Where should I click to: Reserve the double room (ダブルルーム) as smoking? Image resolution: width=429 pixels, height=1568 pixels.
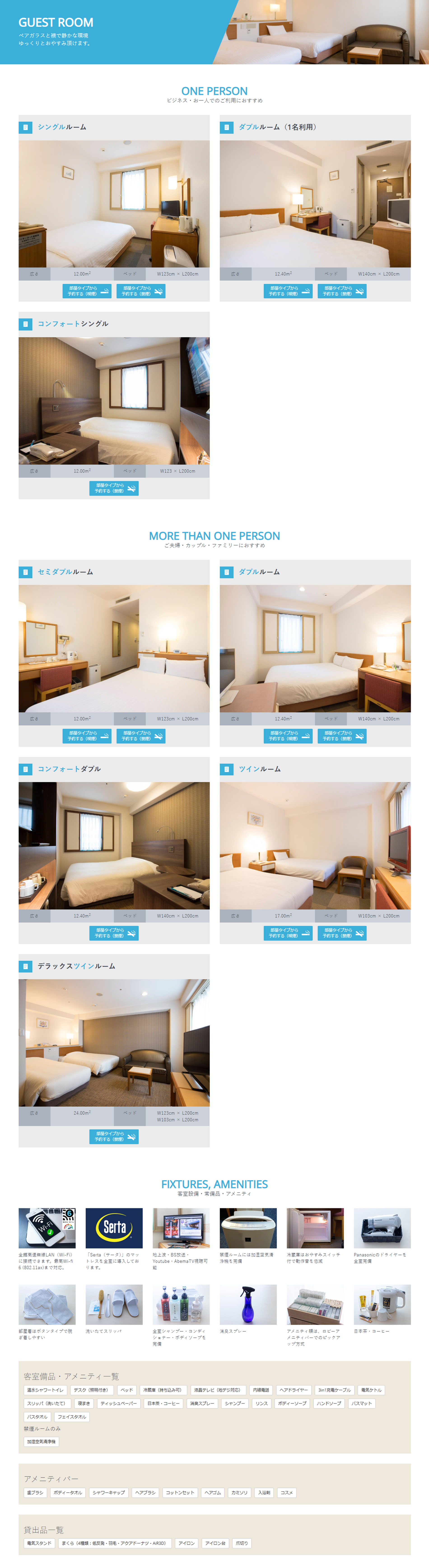pyautogui.click(x=288, y=736)
